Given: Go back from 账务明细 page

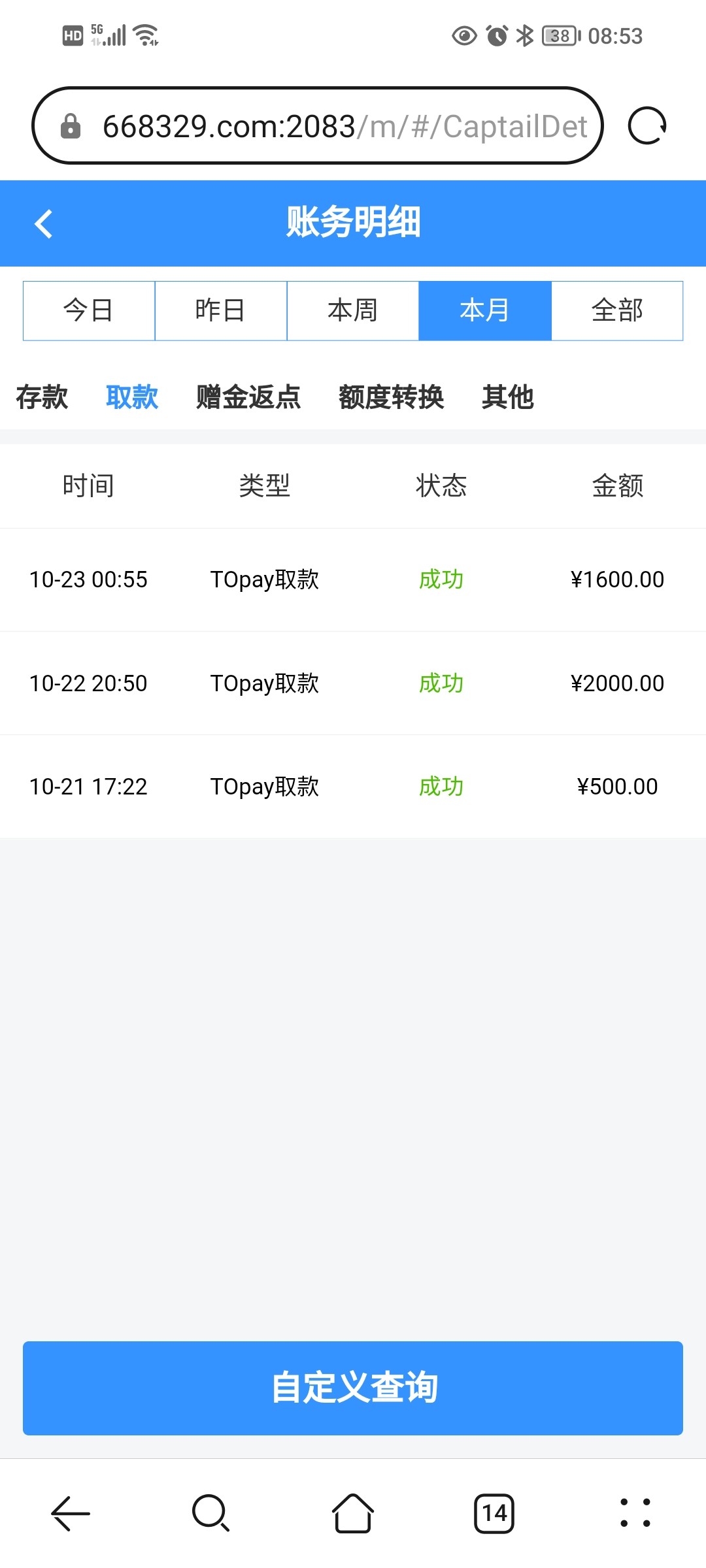Looking at the screenshot, I should tap(44, 223).
